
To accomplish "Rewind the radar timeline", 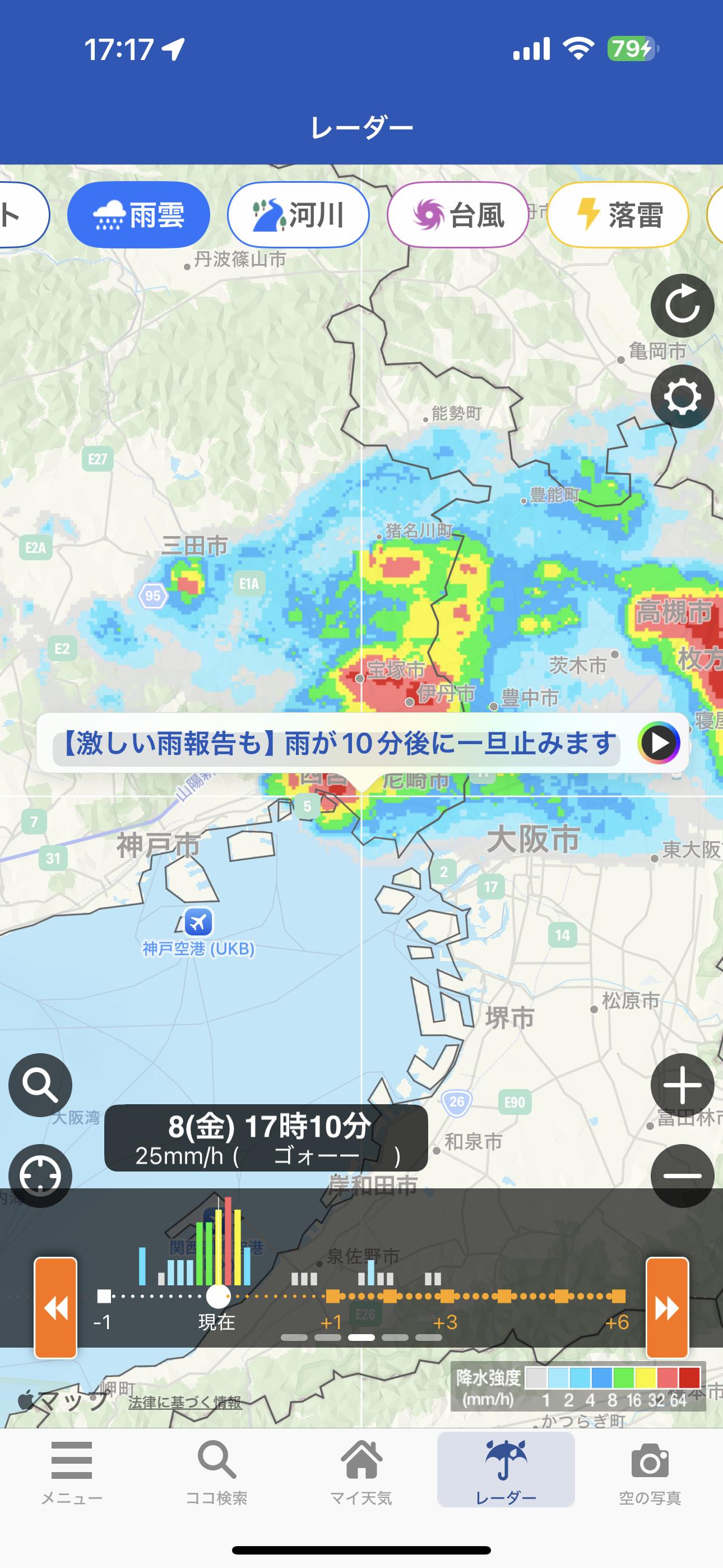I will [x=55, y=1307].
